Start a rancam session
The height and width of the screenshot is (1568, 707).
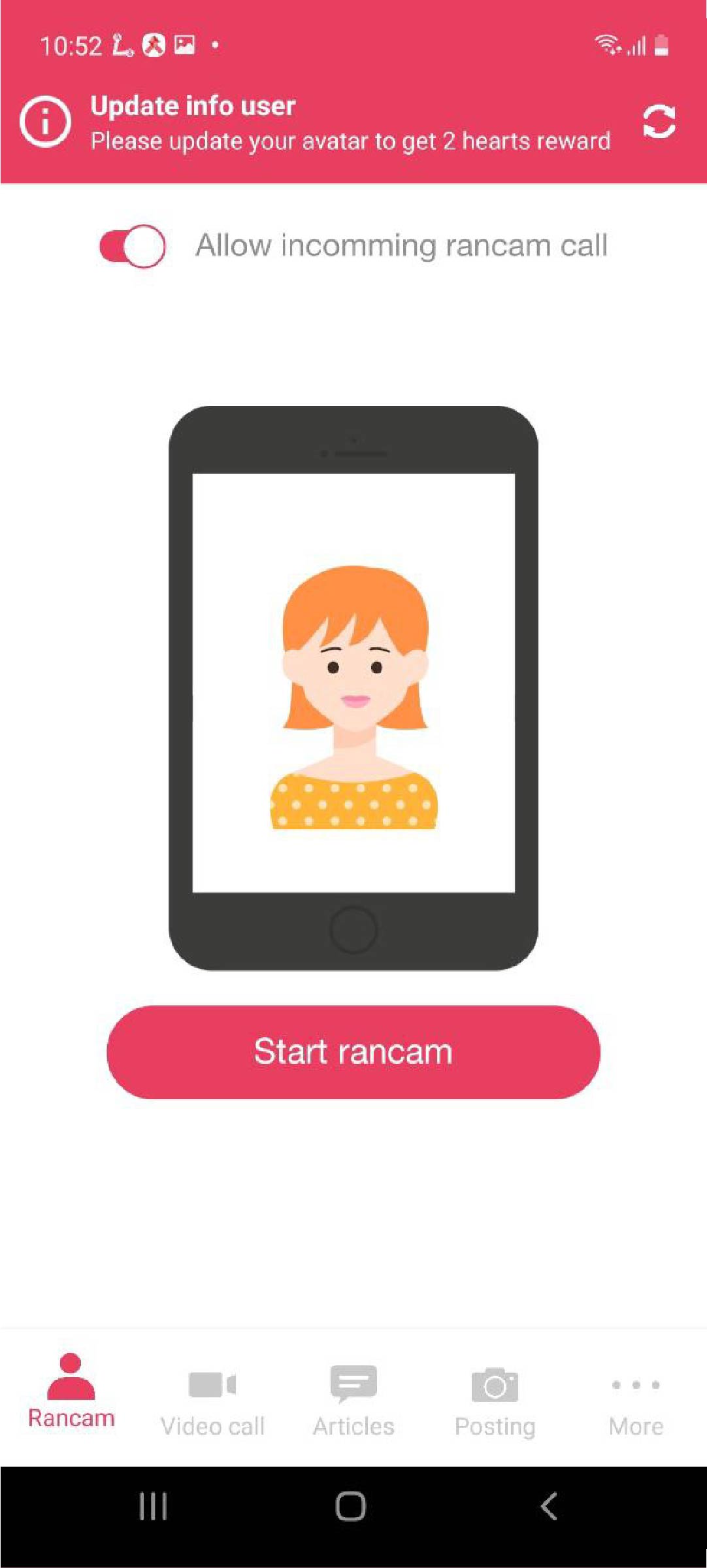coord(353,1052)
